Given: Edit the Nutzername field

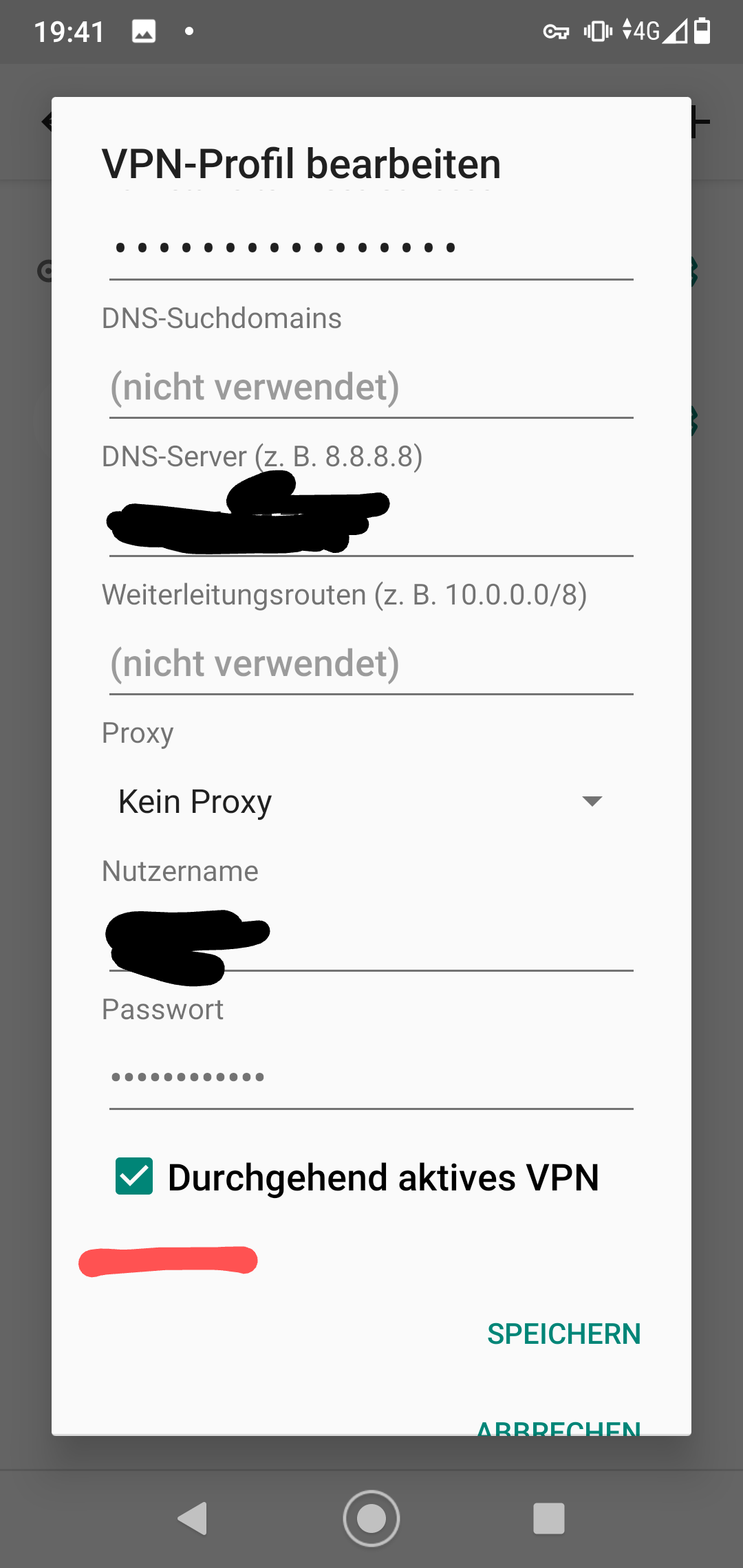Looking at the screenshot, I should (x=371, y=940).
